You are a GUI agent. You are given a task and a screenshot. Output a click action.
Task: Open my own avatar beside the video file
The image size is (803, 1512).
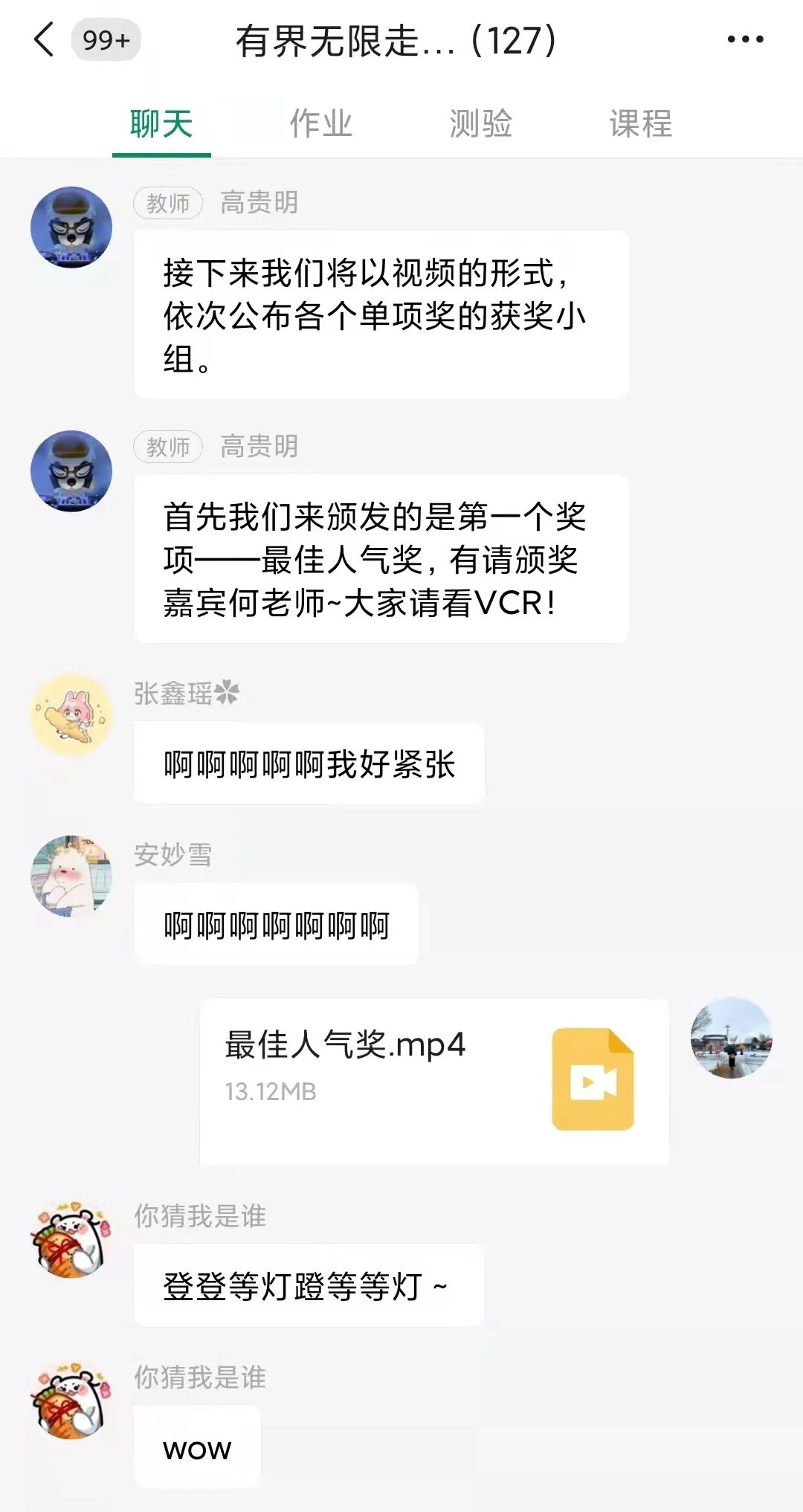pyautogui.click(x=731, y=1038)
